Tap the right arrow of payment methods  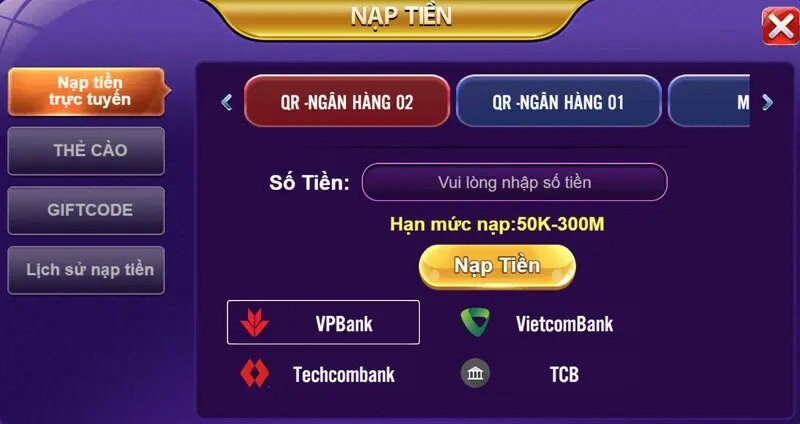(x=767, y=102)
